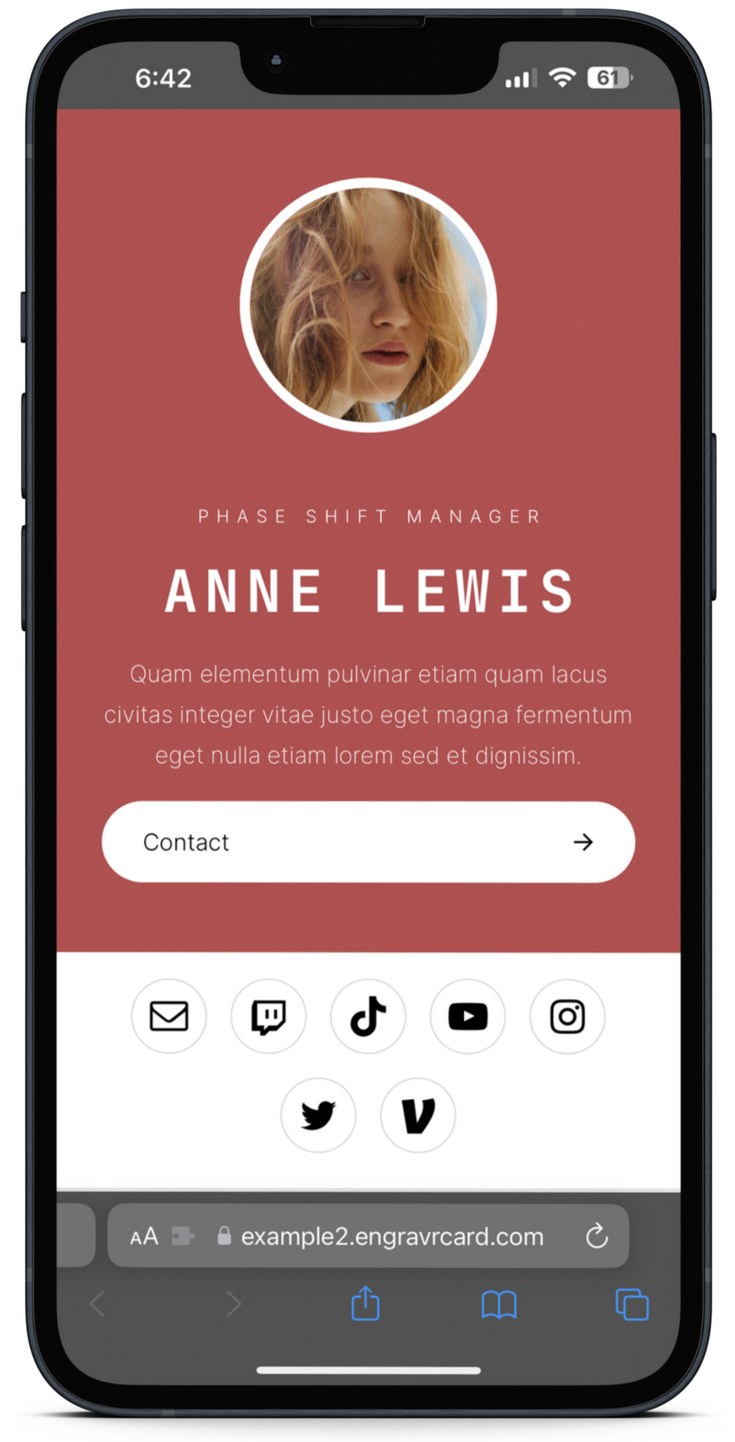Share this page from Safari toolbar

[x=365, y=1304]
